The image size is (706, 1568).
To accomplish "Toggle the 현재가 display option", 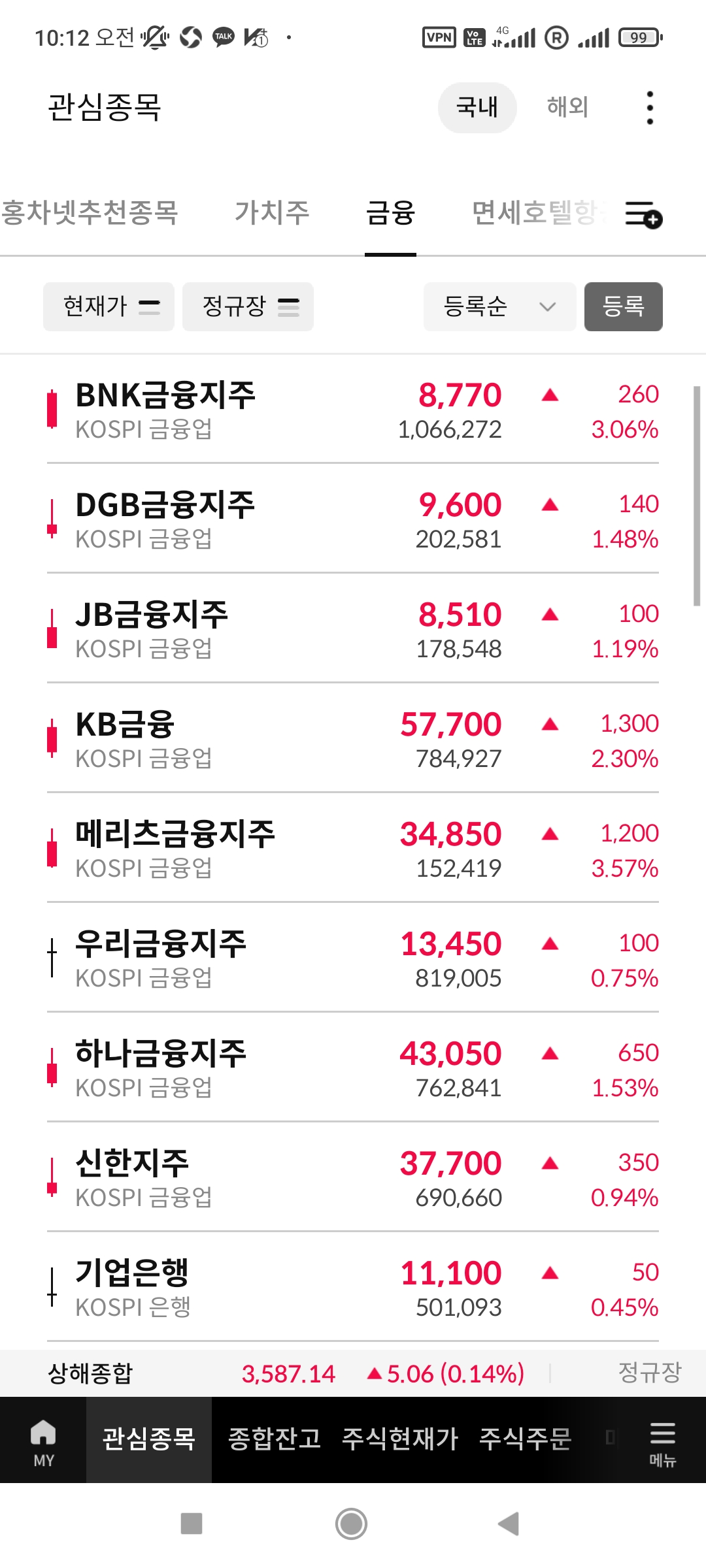I will tap(109, 306).
